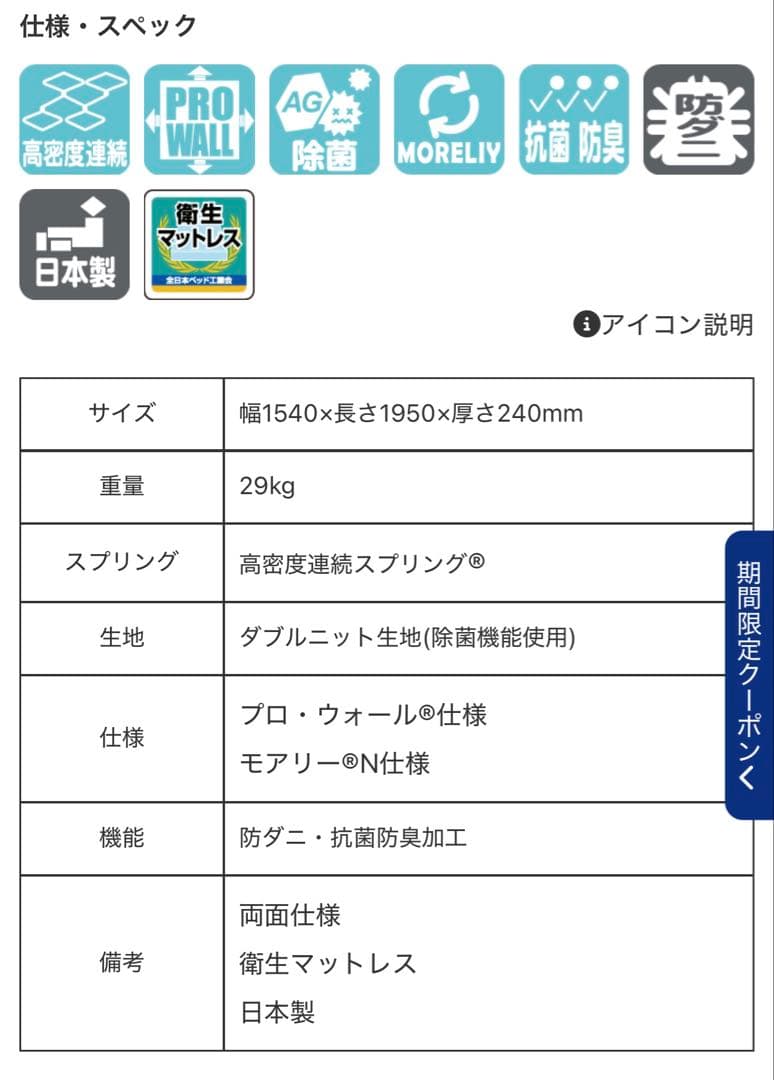This screenshot has height=1080, width=774.
Task: Expand the 期間限定クーポン side tab
Action: point(749,674)
